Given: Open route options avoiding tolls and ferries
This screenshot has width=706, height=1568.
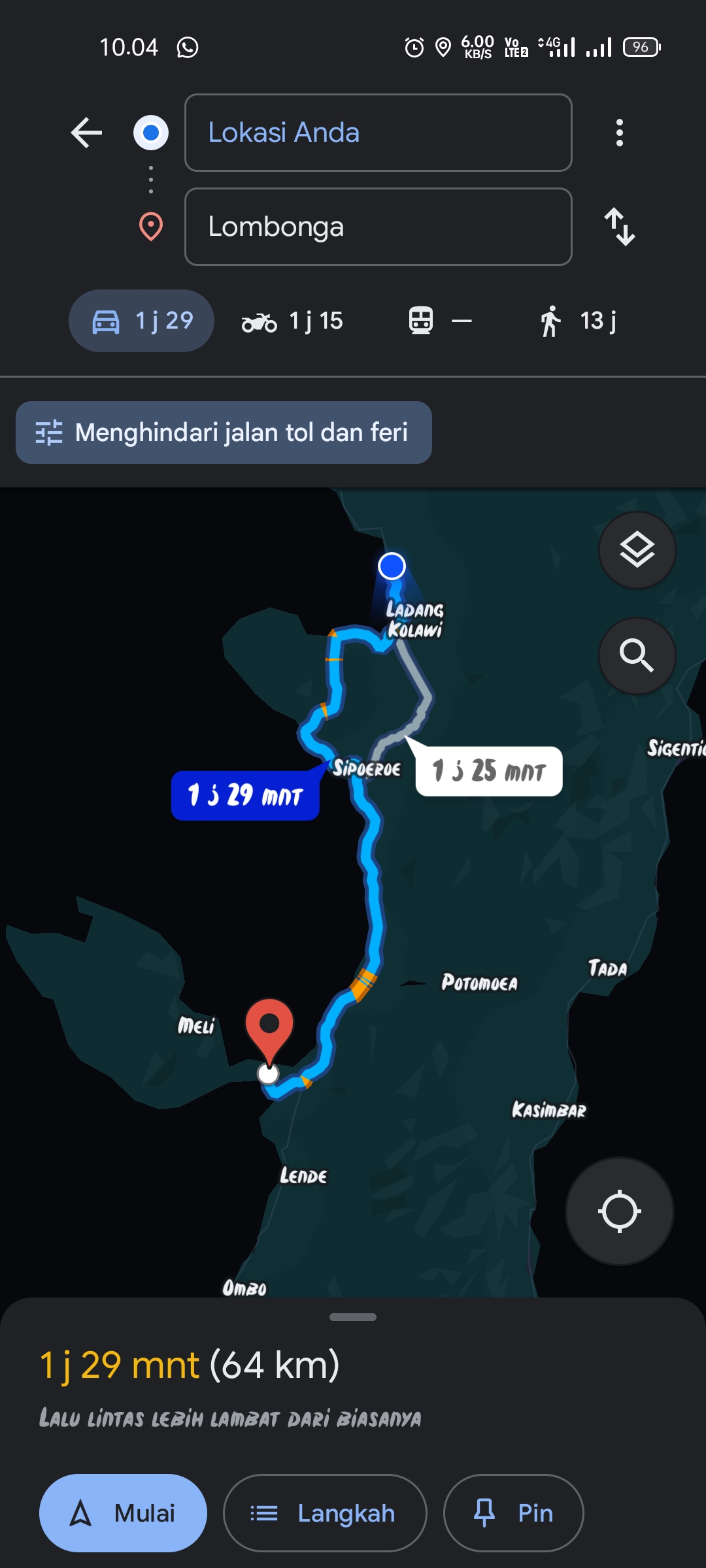Looking at the screenshot, I should click(x=224, y=433).
